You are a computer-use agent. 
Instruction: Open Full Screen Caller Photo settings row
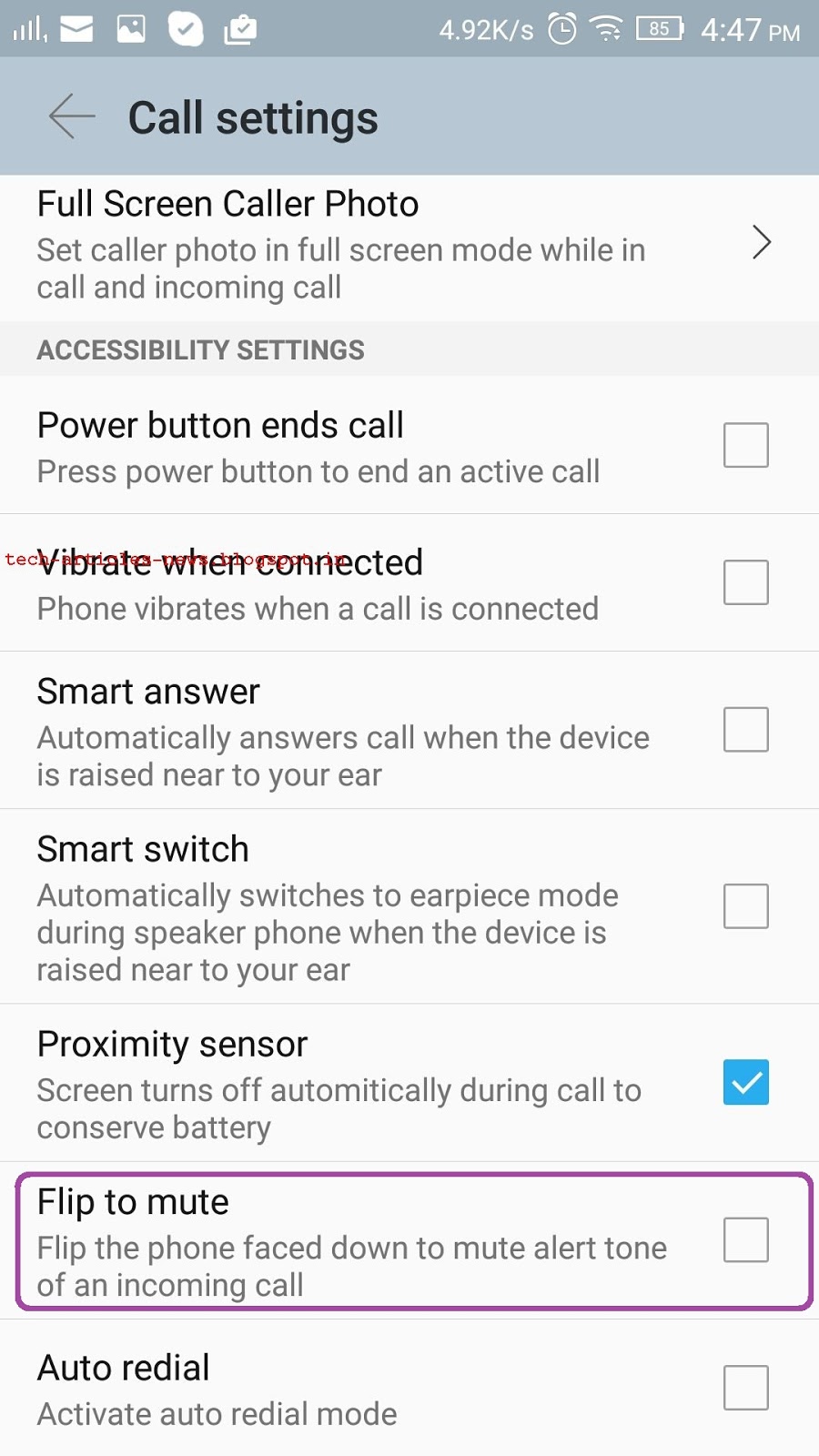coord(341,244)
